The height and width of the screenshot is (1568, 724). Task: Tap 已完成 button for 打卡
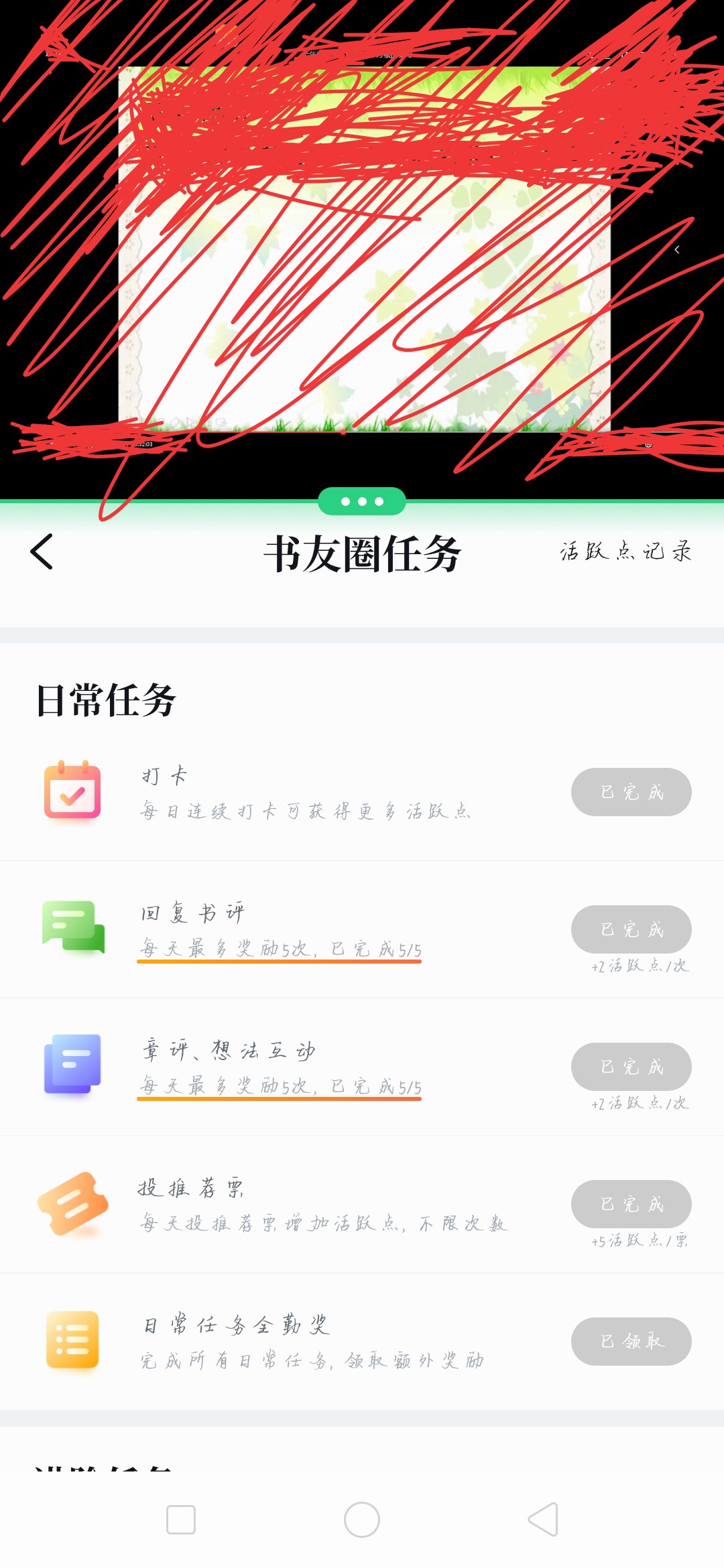click(631, 792)
